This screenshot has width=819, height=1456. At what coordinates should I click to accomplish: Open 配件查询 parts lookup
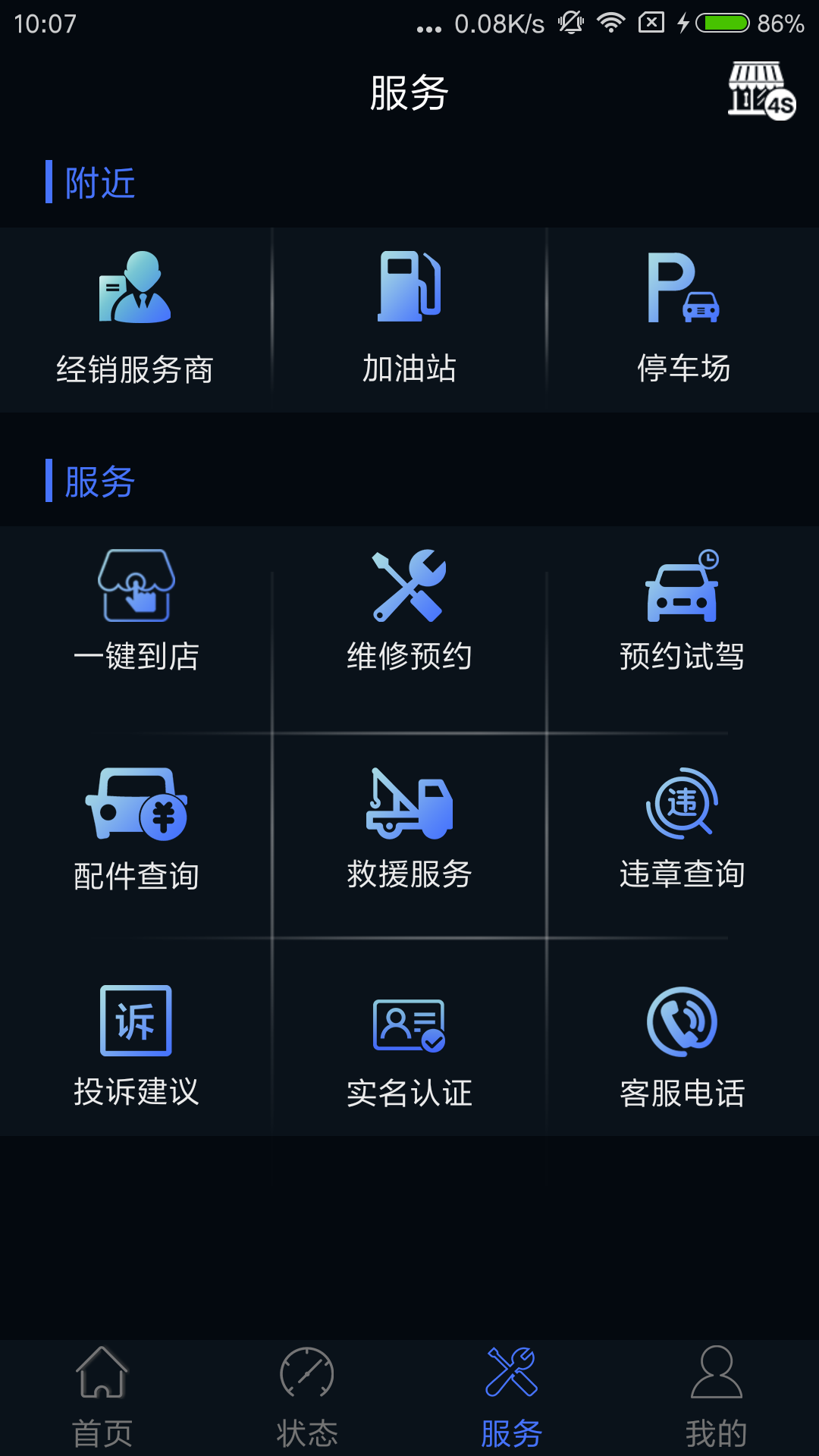[136, 829]
